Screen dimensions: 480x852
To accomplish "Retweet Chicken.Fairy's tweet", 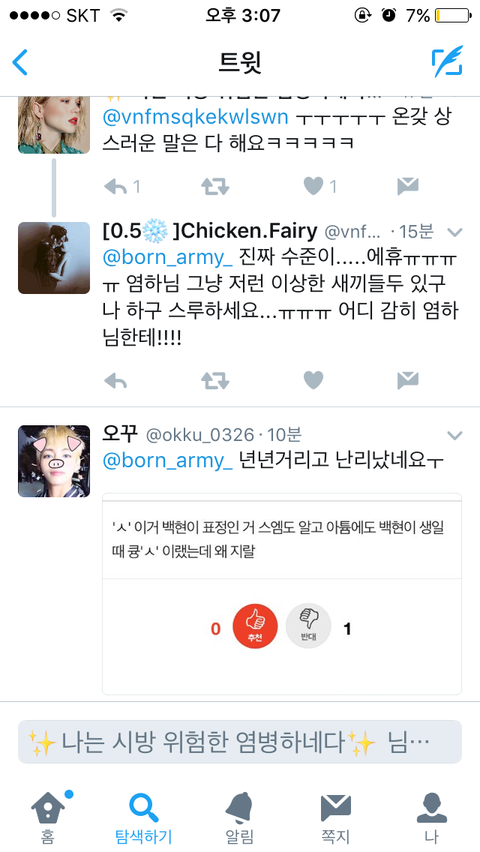I will pyautogui.click(x=215, y=380).
